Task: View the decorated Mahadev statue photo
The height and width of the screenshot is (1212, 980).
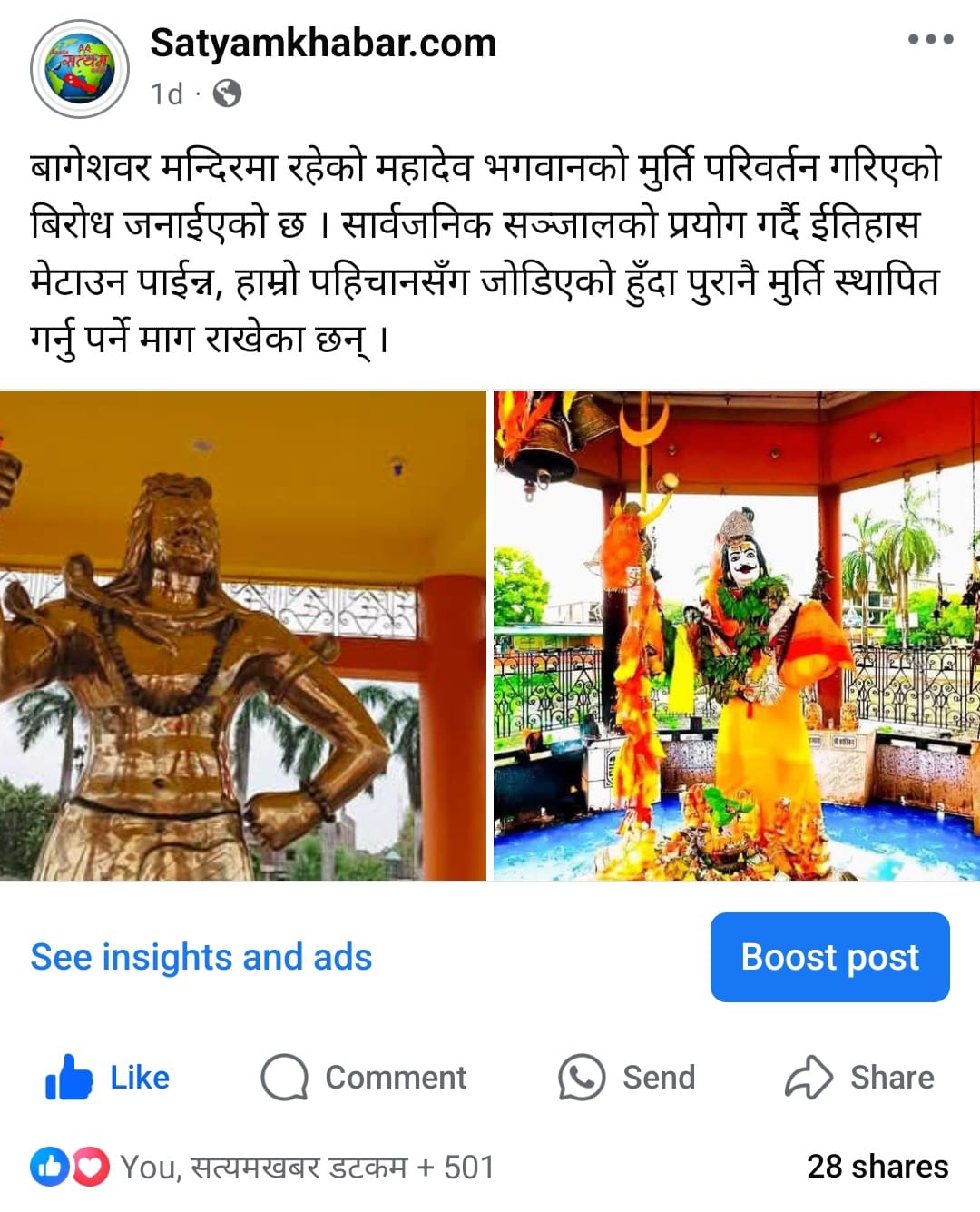Action: [736, 636]
